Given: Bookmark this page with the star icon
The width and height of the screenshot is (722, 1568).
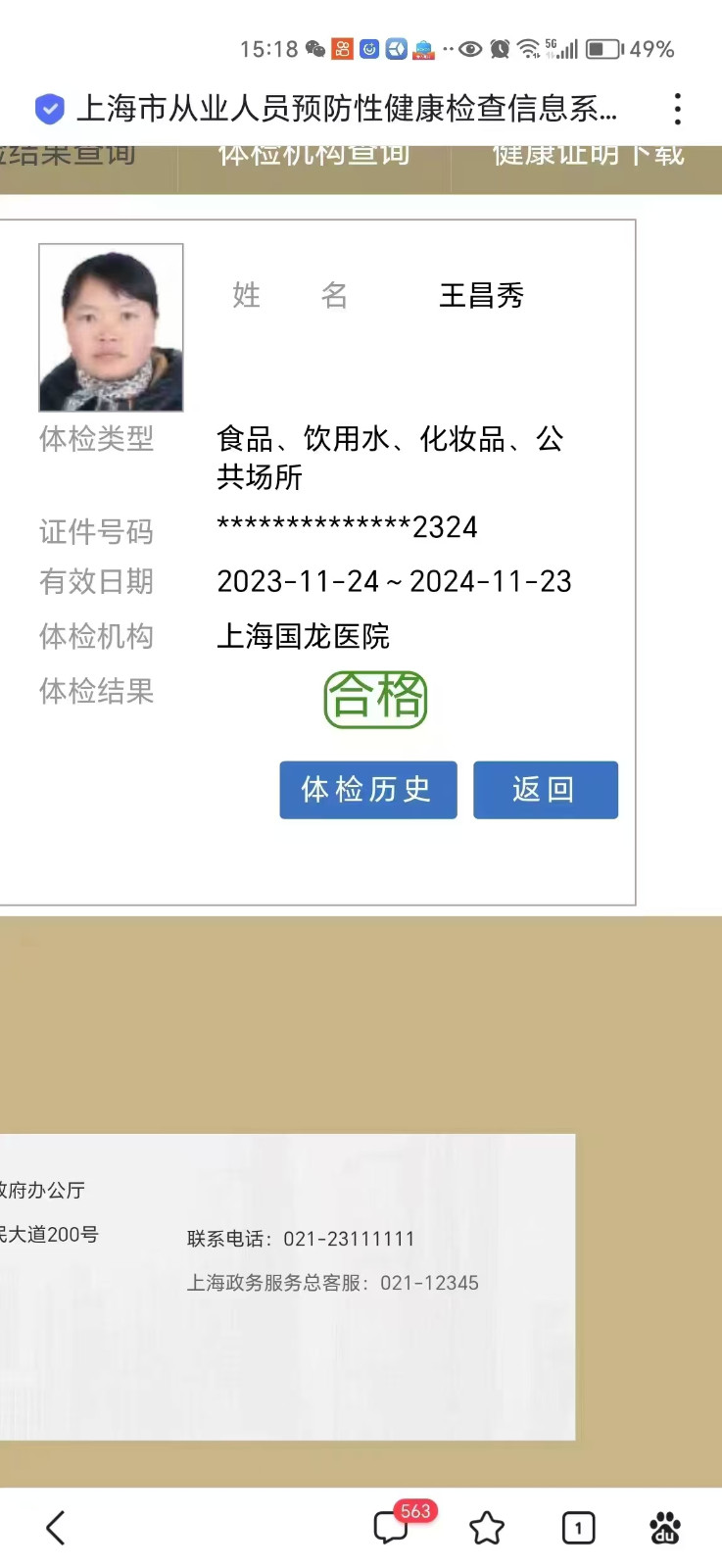Looking at the screenshot, I should [487, 1528].
